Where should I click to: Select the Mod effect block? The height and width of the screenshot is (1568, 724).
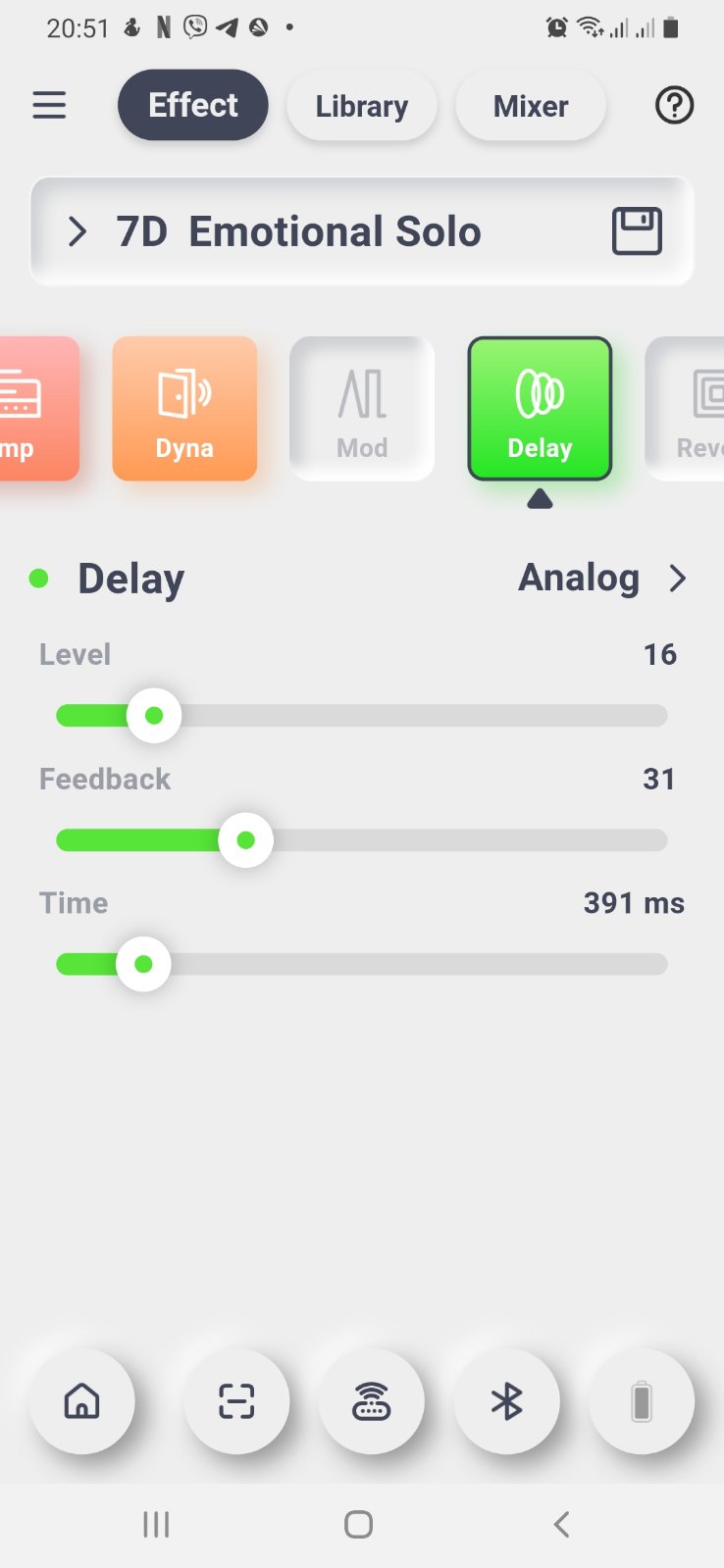pyautogui.click(x=362, y=409)
